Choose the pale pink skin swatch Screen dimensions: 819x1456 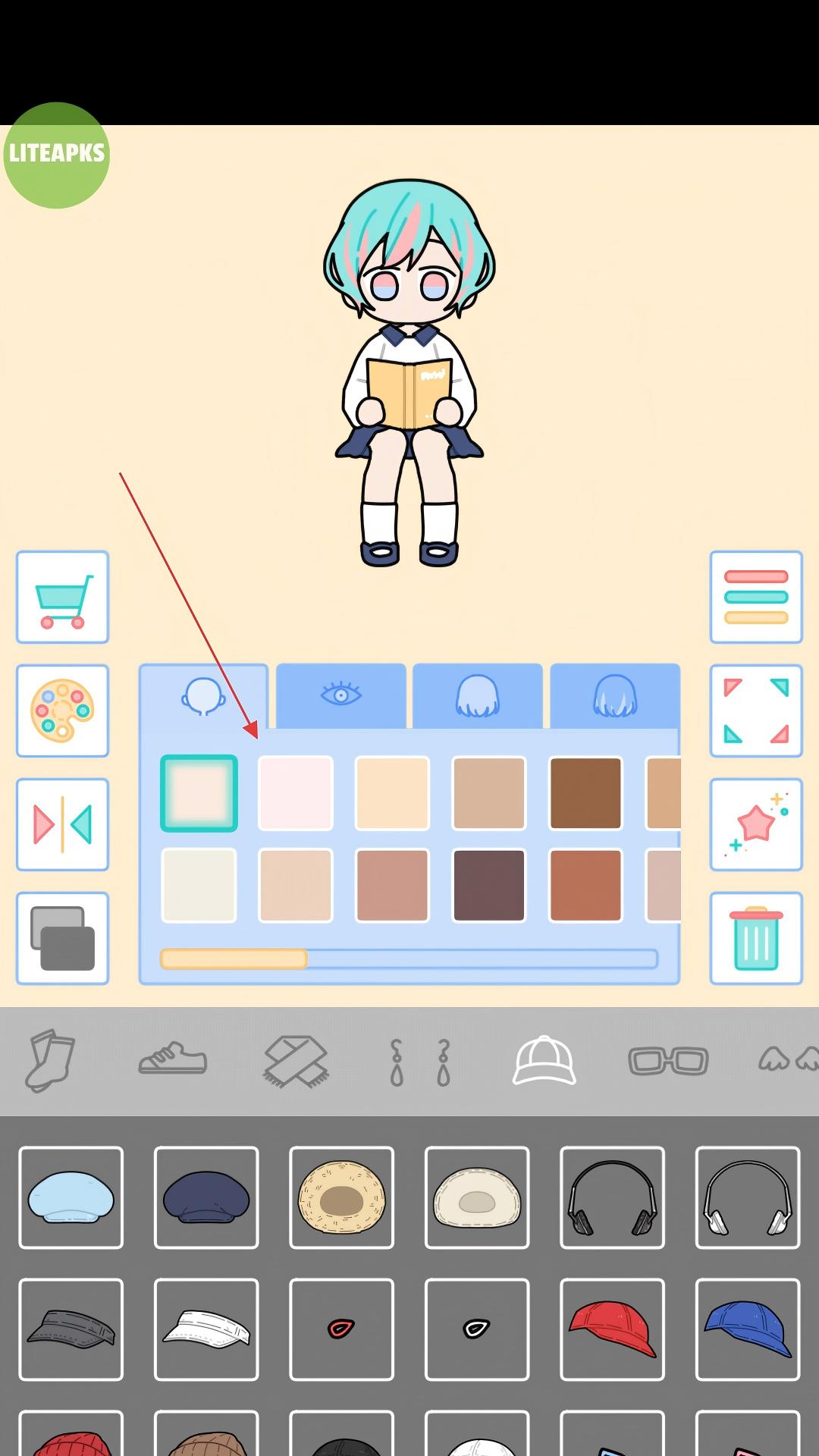point(296,792)
